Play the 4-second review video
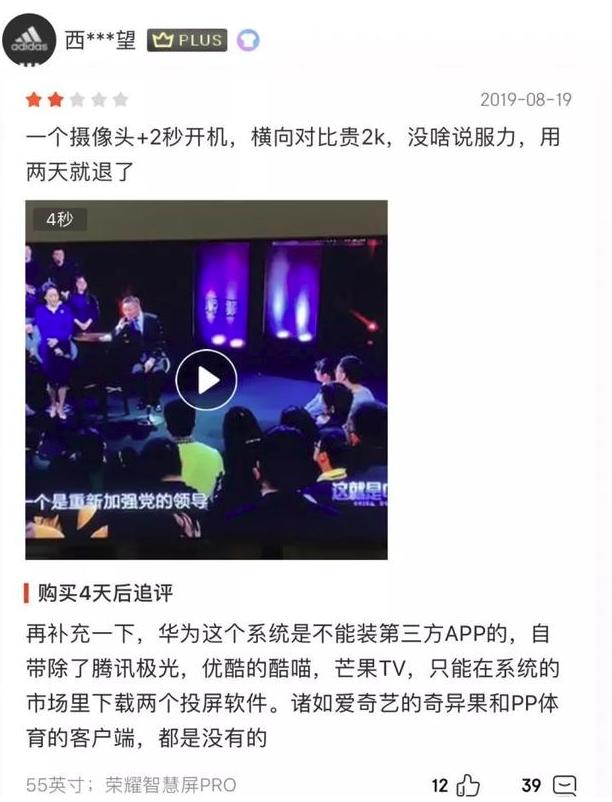The width and height of the screenshot is (612, 802). tap(206, 380)
